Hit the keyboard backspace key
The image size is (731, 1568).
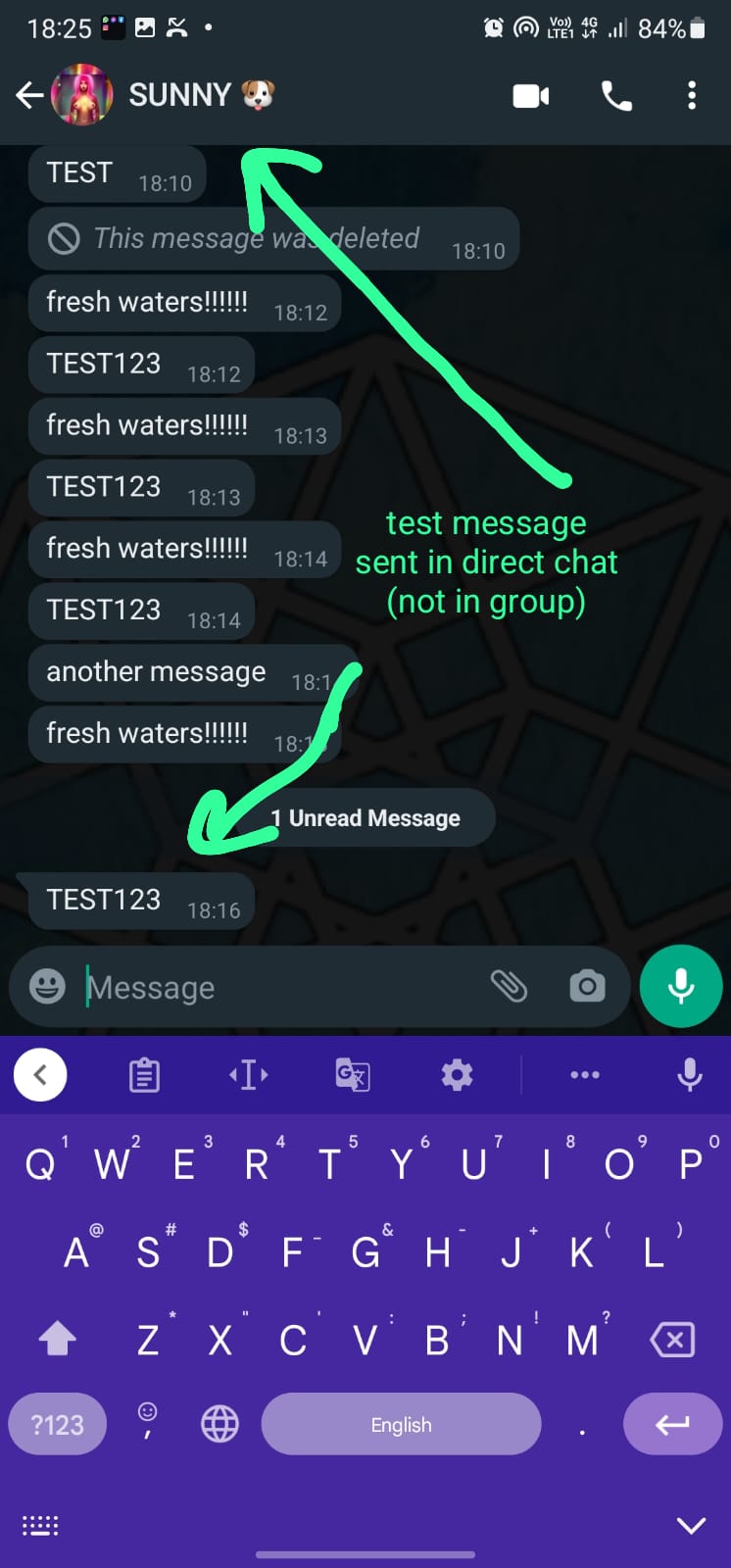click(x=672, y=1340)
